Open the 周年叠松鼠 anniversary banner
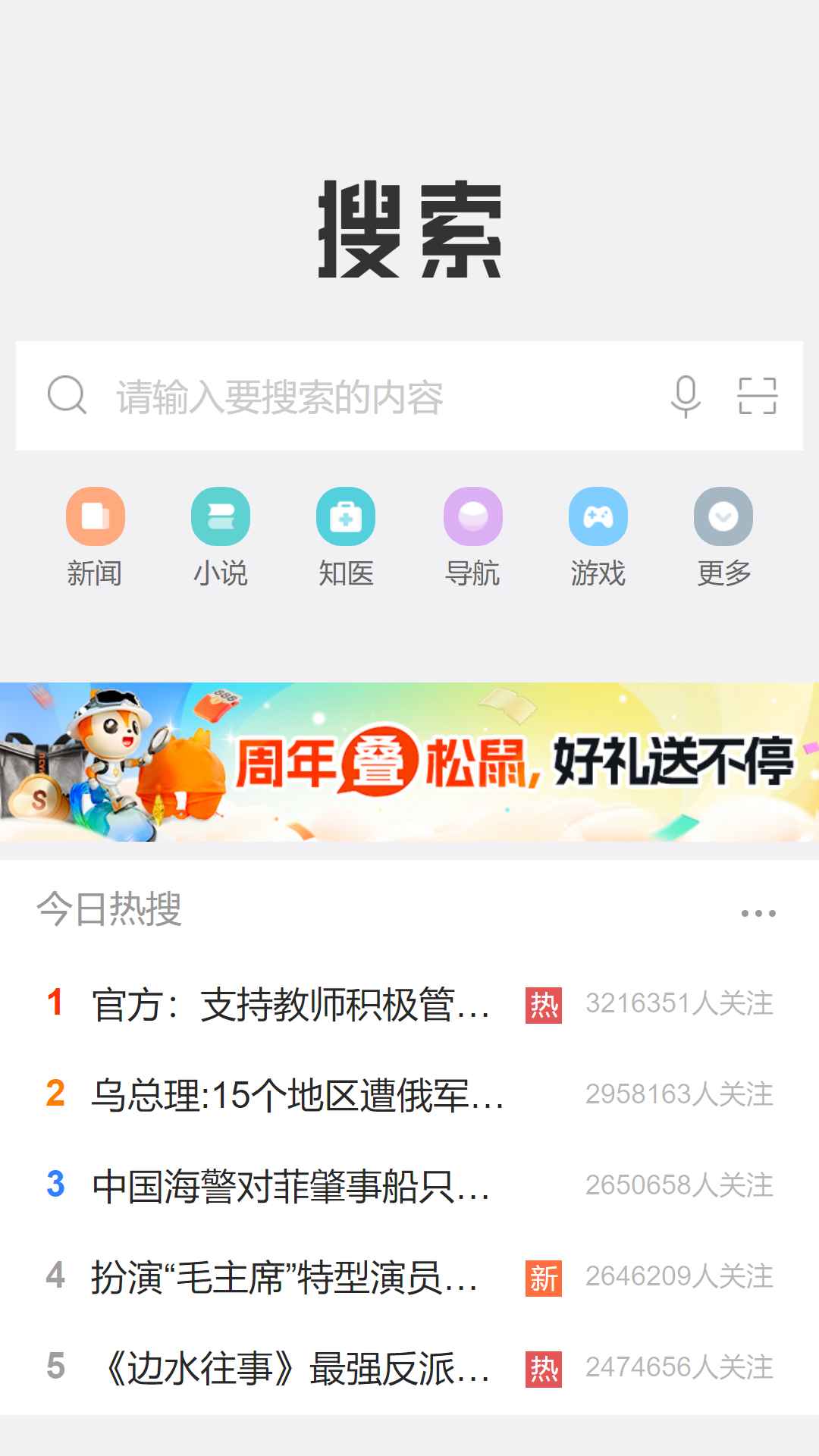The width and height of the screenshot is (819, 1456). [409, 762]
